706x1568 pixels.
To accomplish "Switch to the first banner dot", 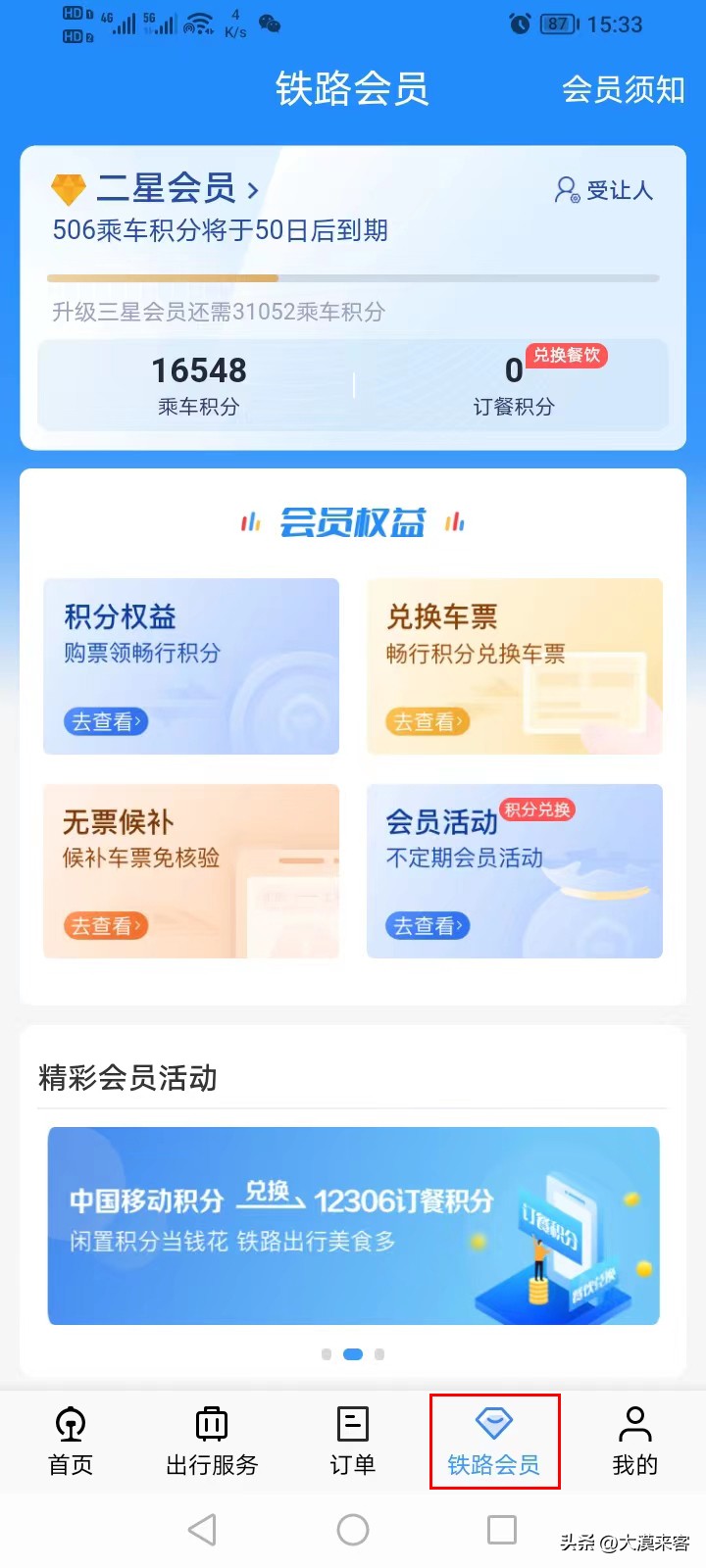I will point(327,1354).
